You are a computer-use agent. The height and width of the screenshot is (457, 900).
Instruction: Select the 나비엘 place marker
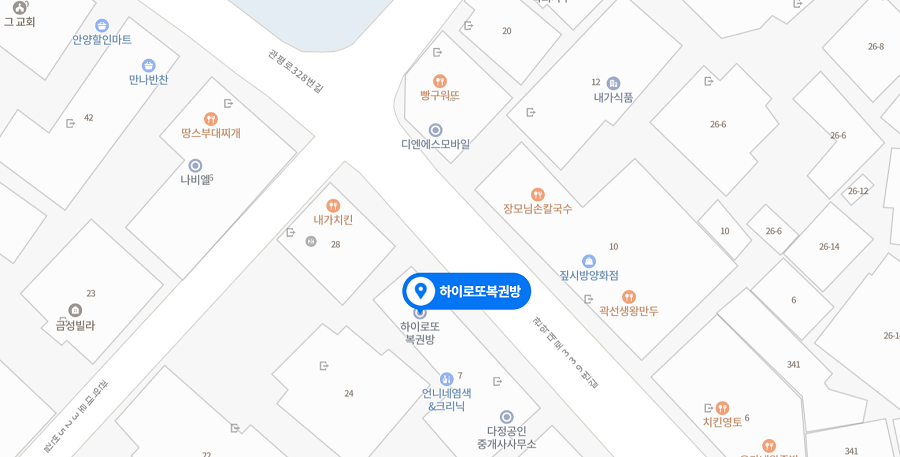tap(195, 166)
